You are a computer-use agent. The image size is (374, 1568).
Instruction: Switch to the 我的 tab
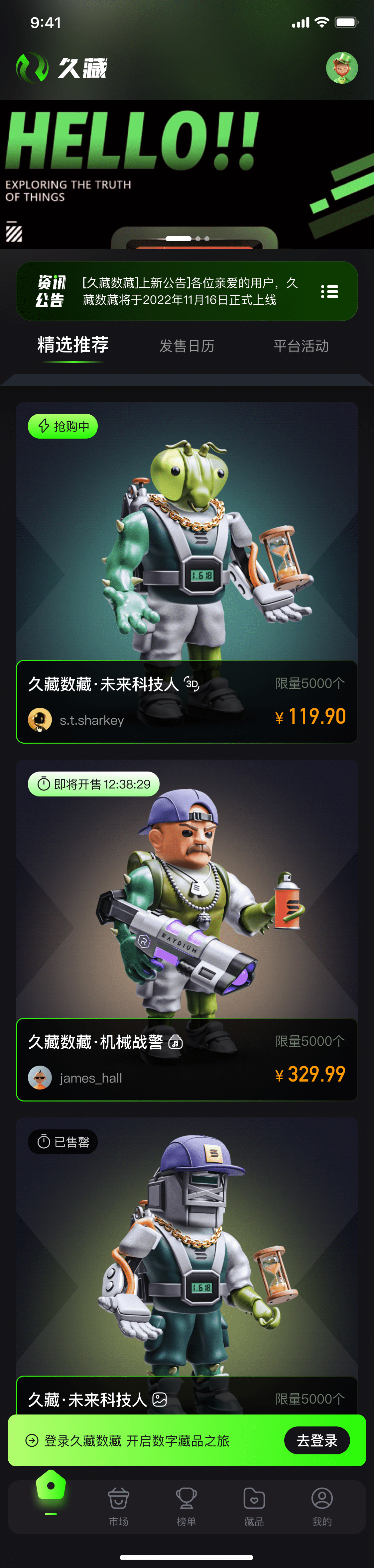point(321,1506)
